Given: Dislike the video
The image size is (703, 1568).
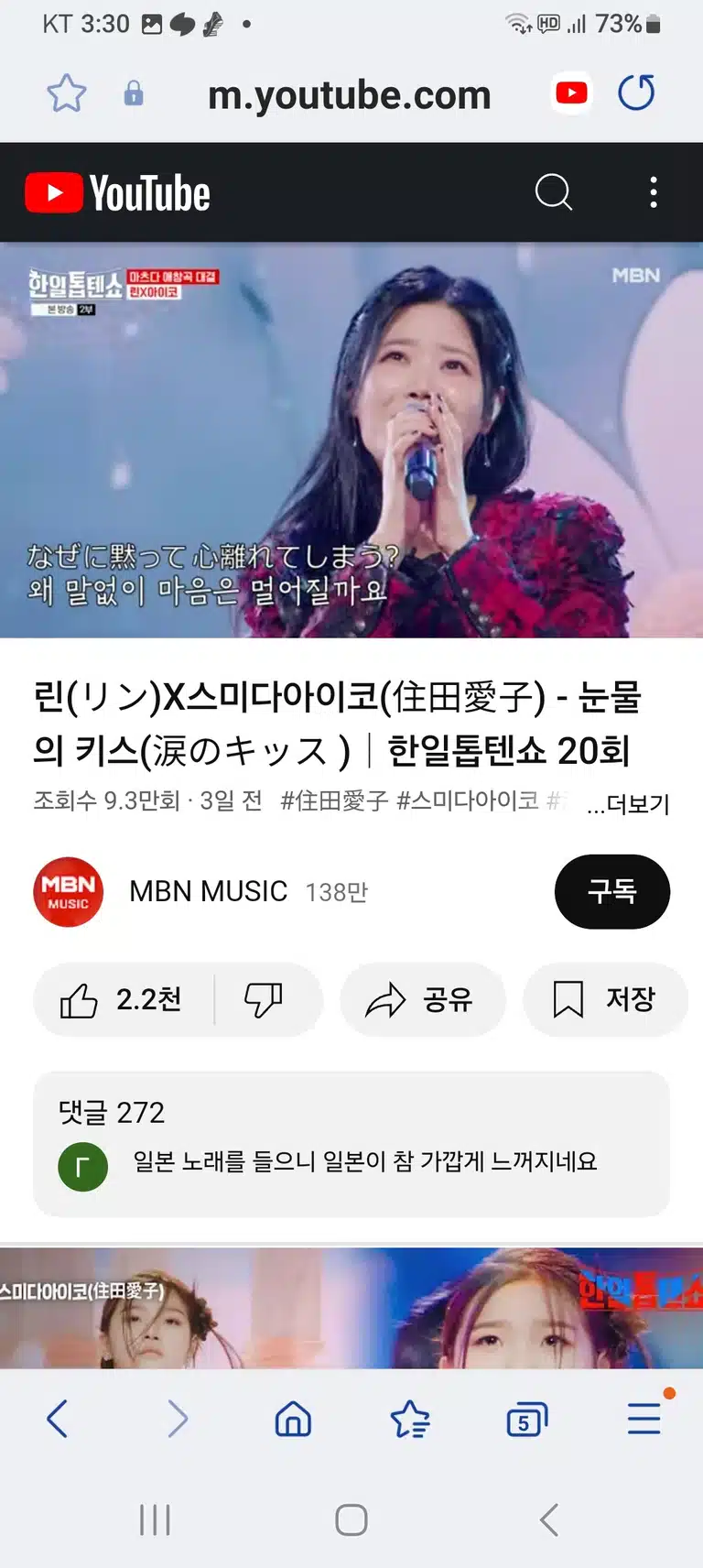Looking at the screenshot, I should coord(264,999).
